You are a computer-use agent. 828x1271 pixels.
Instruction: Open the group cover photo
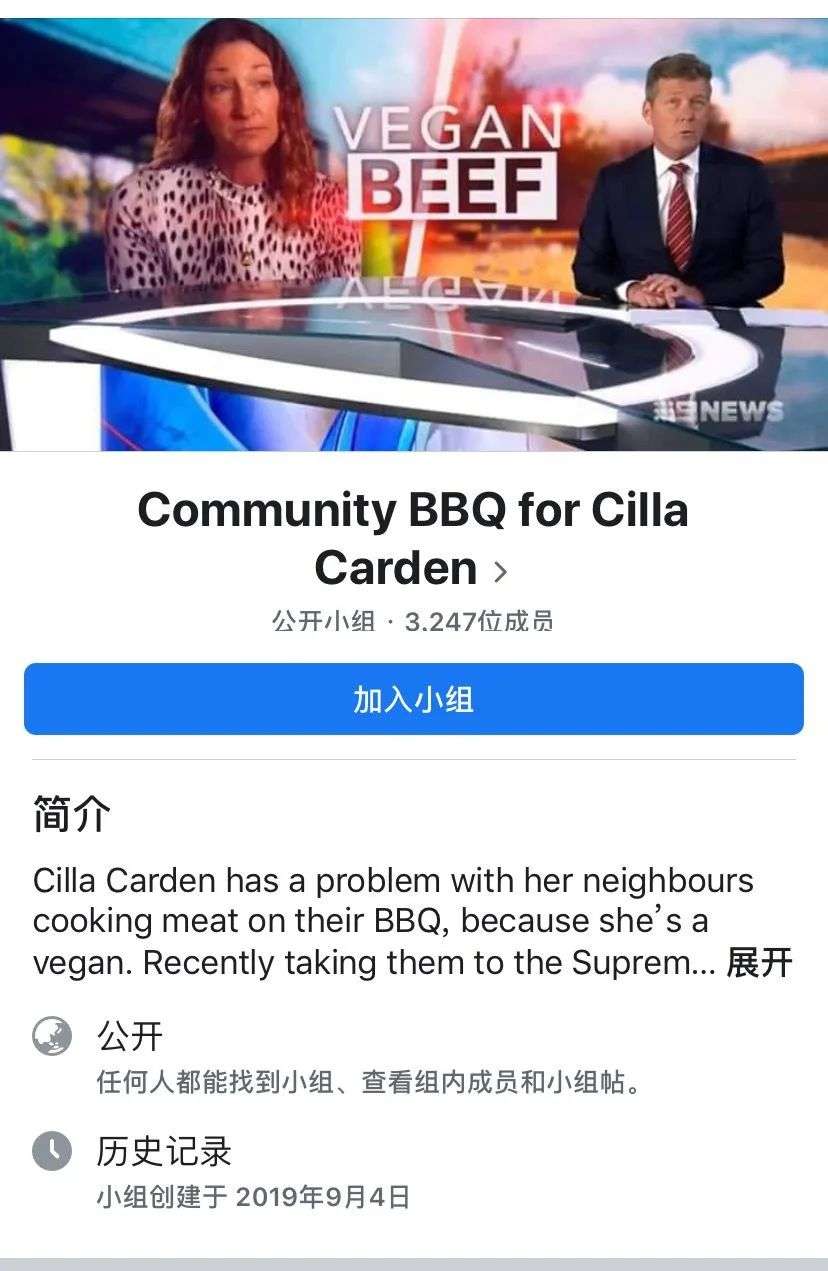(x=413, y=235)
